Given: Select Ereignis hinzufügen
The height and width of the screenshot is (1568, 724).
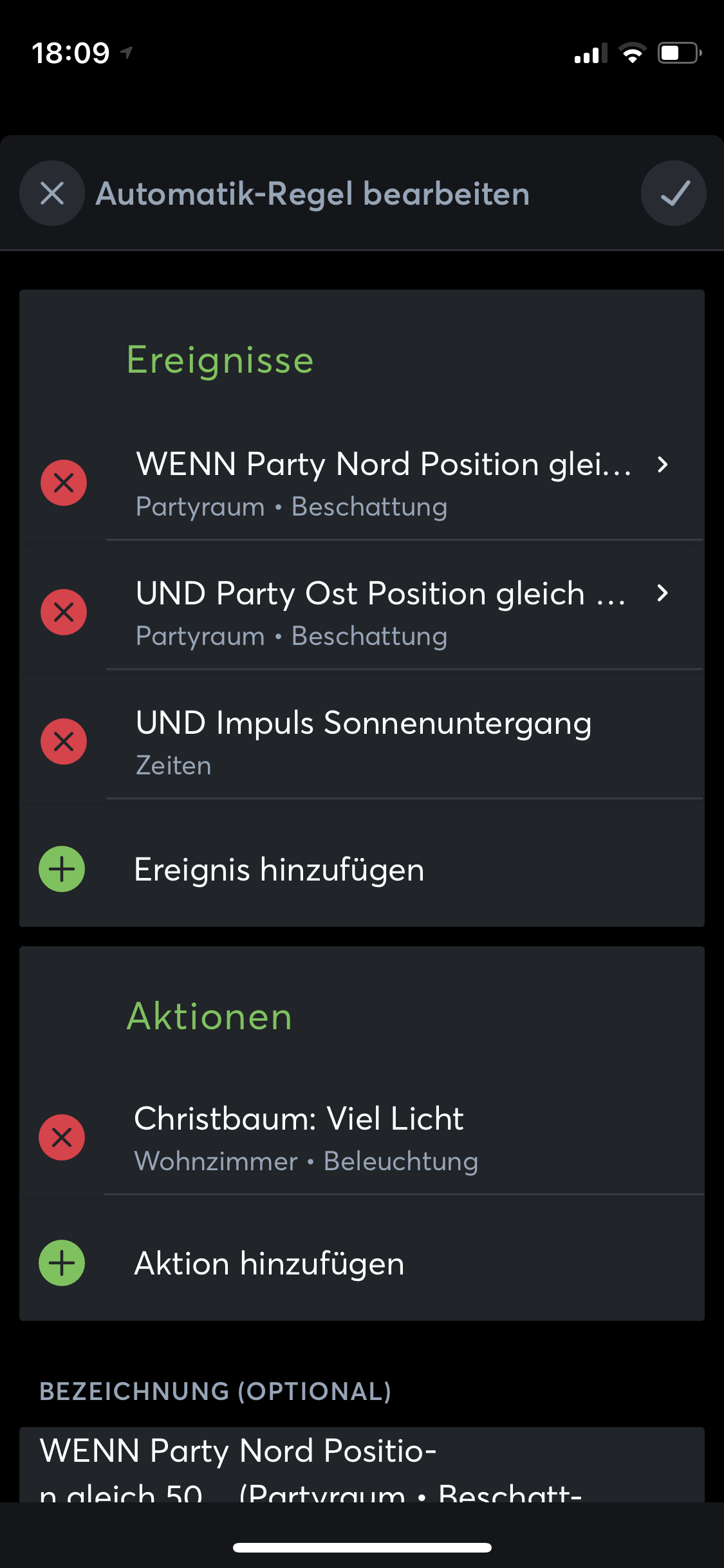Looking at the screenshot, I should tap(279, 870).
